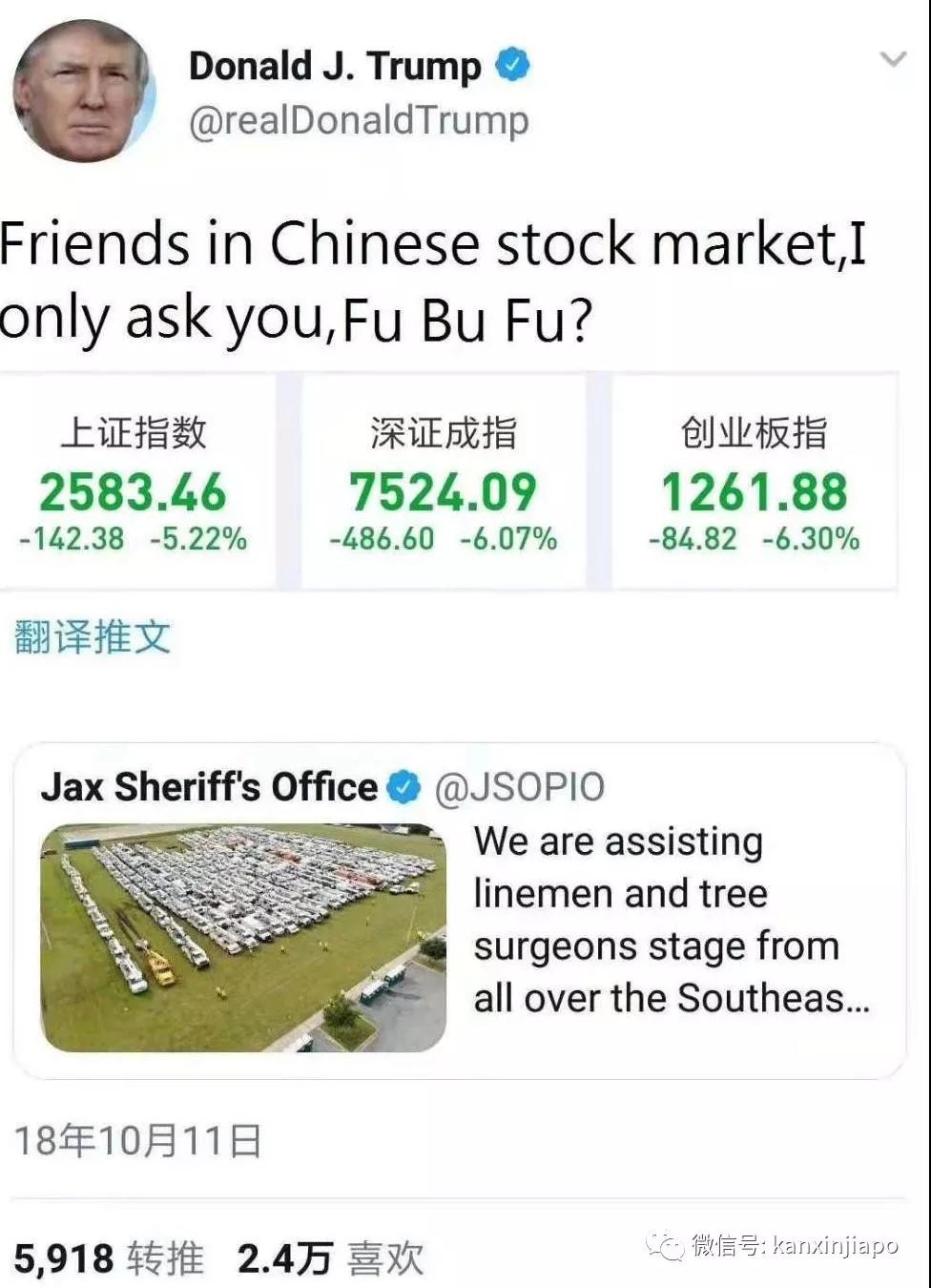Tap 翻译推文 to translate the tweet
Image resolution: width=931 pixels, height=1288 pixels.
[93, 636]
